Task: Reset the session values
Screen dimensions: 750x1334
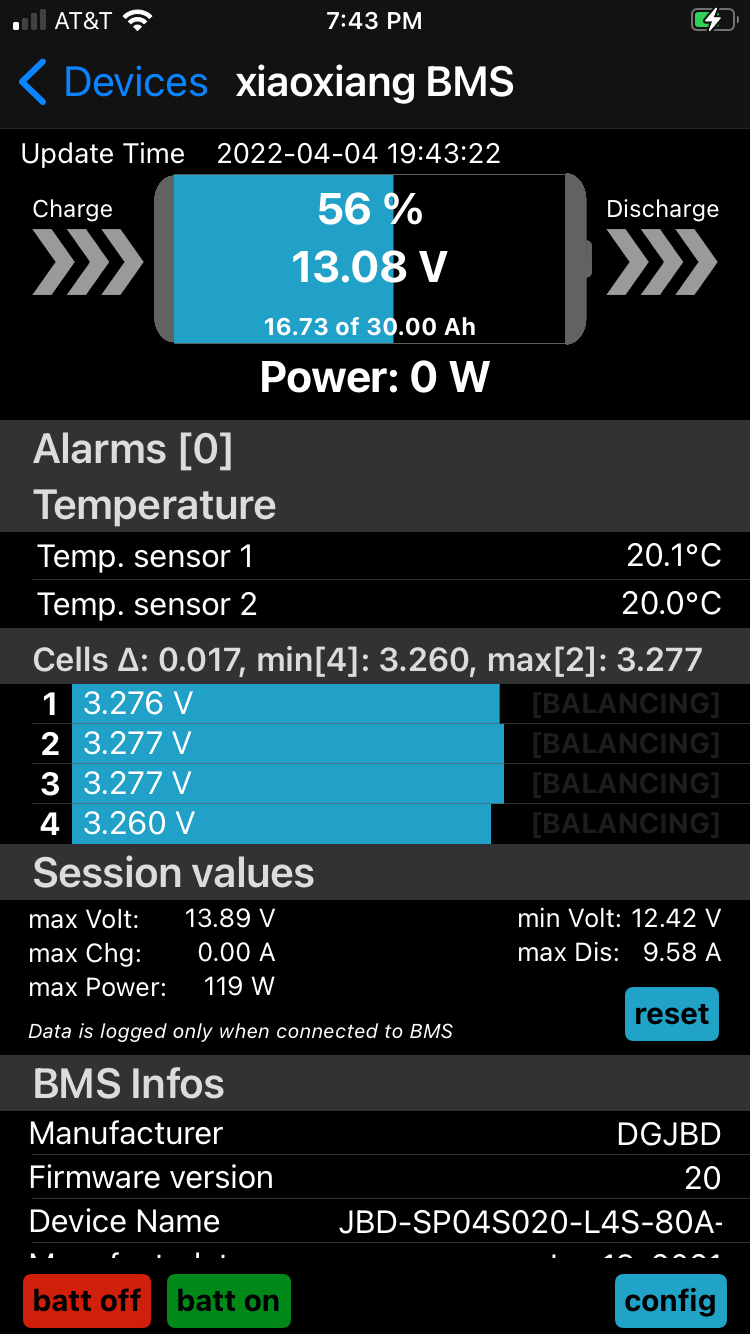Action: [671, 1014]
